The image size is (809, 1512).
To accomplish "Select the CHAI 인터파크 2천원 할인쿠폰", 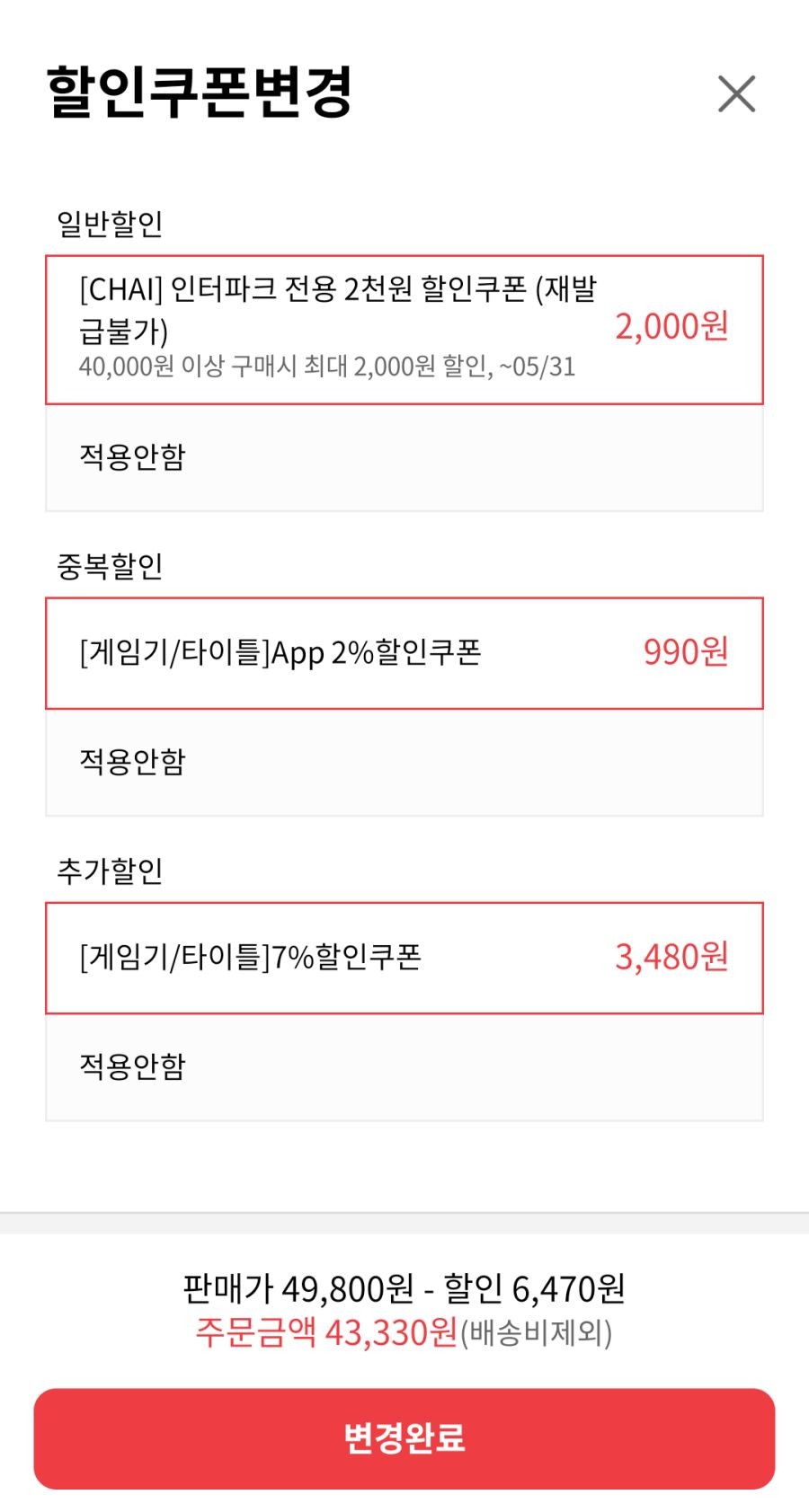I will tap(404, 329).
